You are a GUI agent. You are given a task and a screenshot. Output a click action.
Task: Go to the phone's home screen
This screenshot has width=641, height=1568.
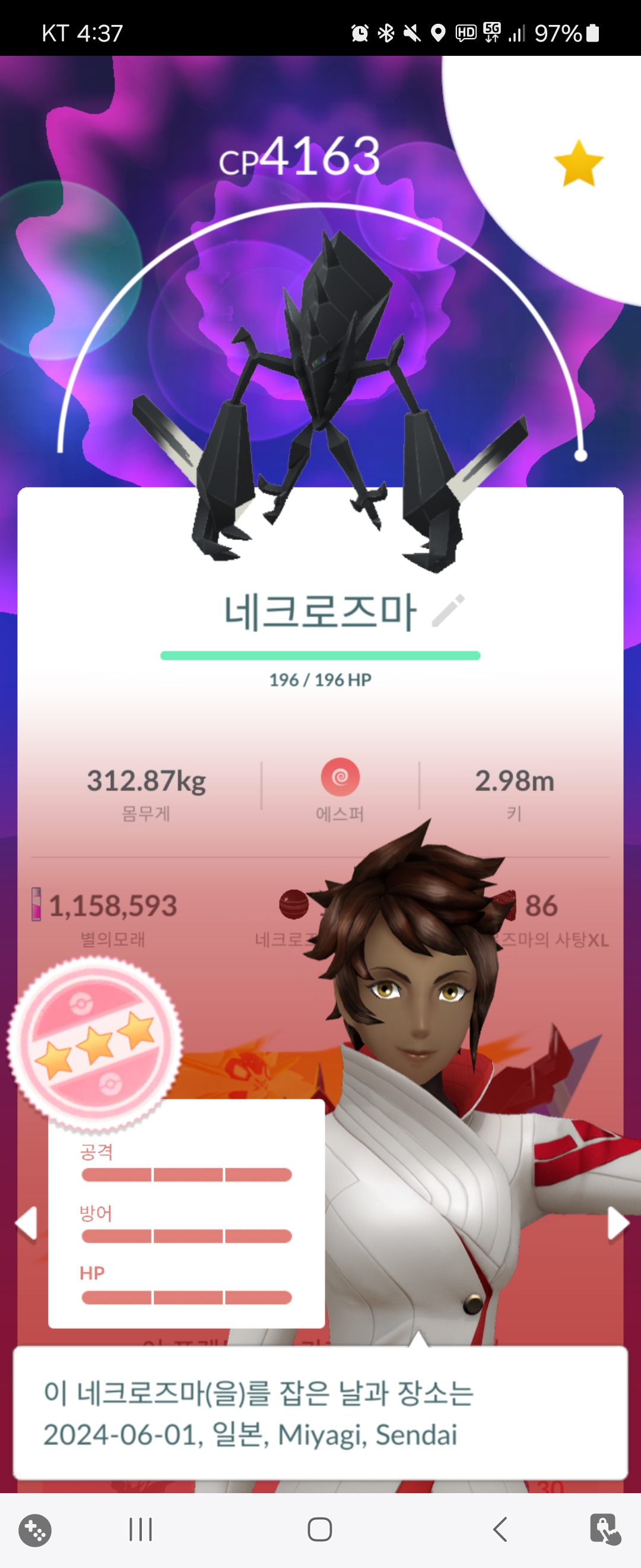pyautogui.click(x=320, y=1529)
